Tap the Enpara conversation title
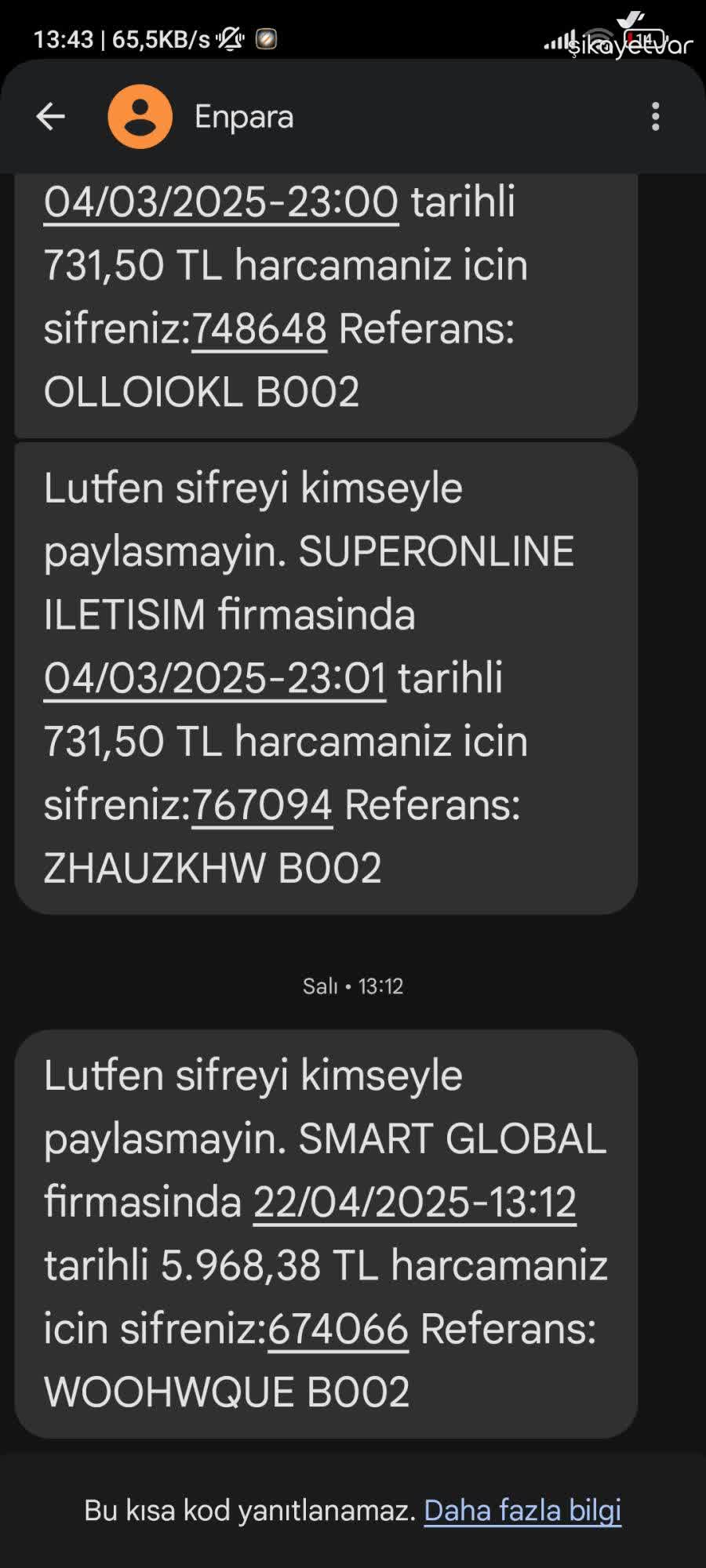Screen dimensions: 706x1568 click(x=243, y=118)
